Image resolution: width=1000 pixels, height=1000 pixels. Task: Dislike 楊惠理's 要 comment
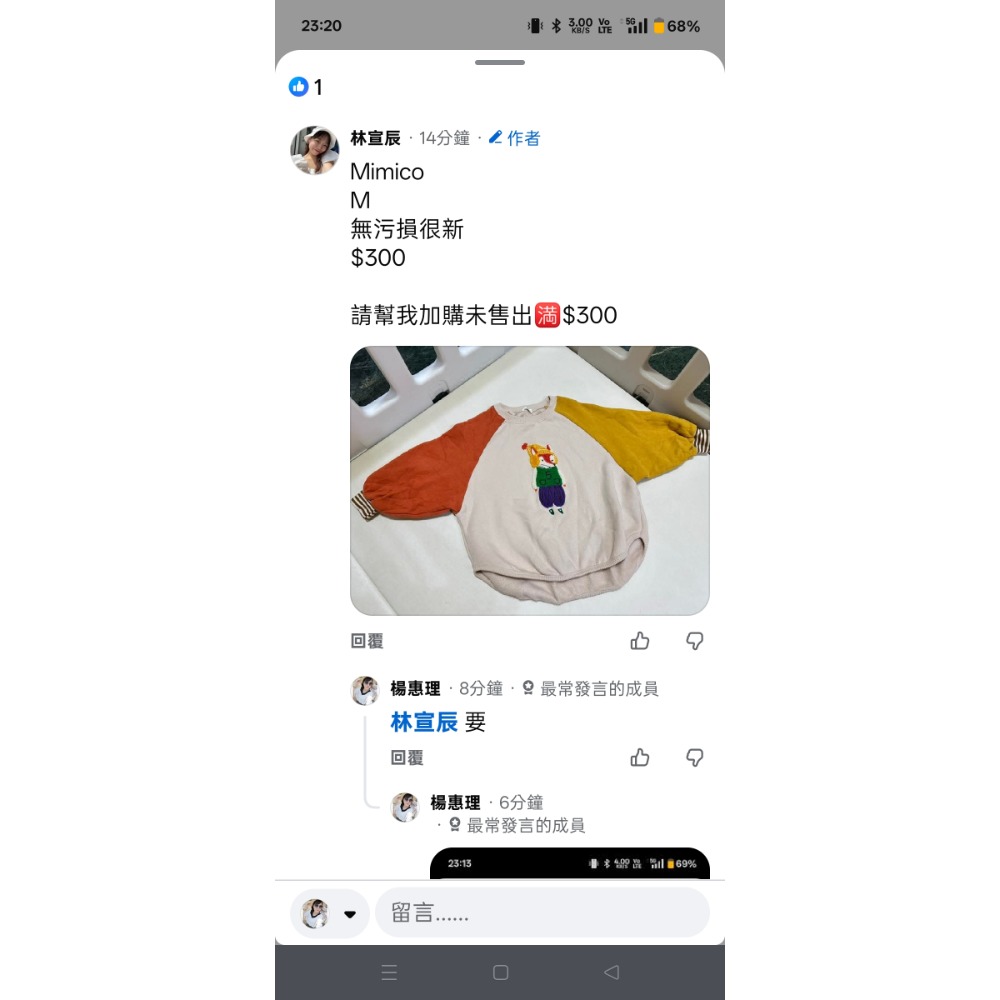tap(695, 758)
